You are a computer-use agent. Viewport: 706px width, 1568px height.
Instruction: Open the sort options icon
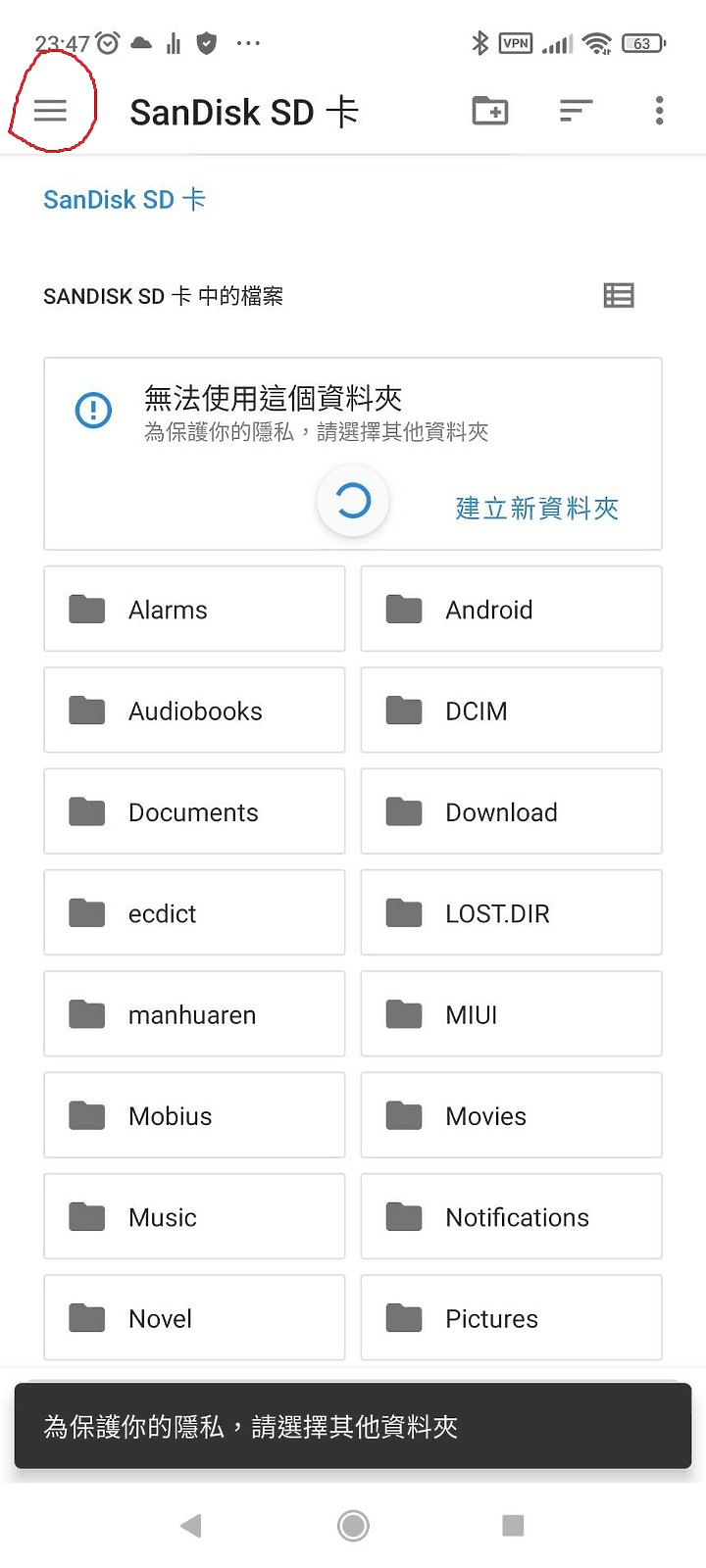[576, 111]
